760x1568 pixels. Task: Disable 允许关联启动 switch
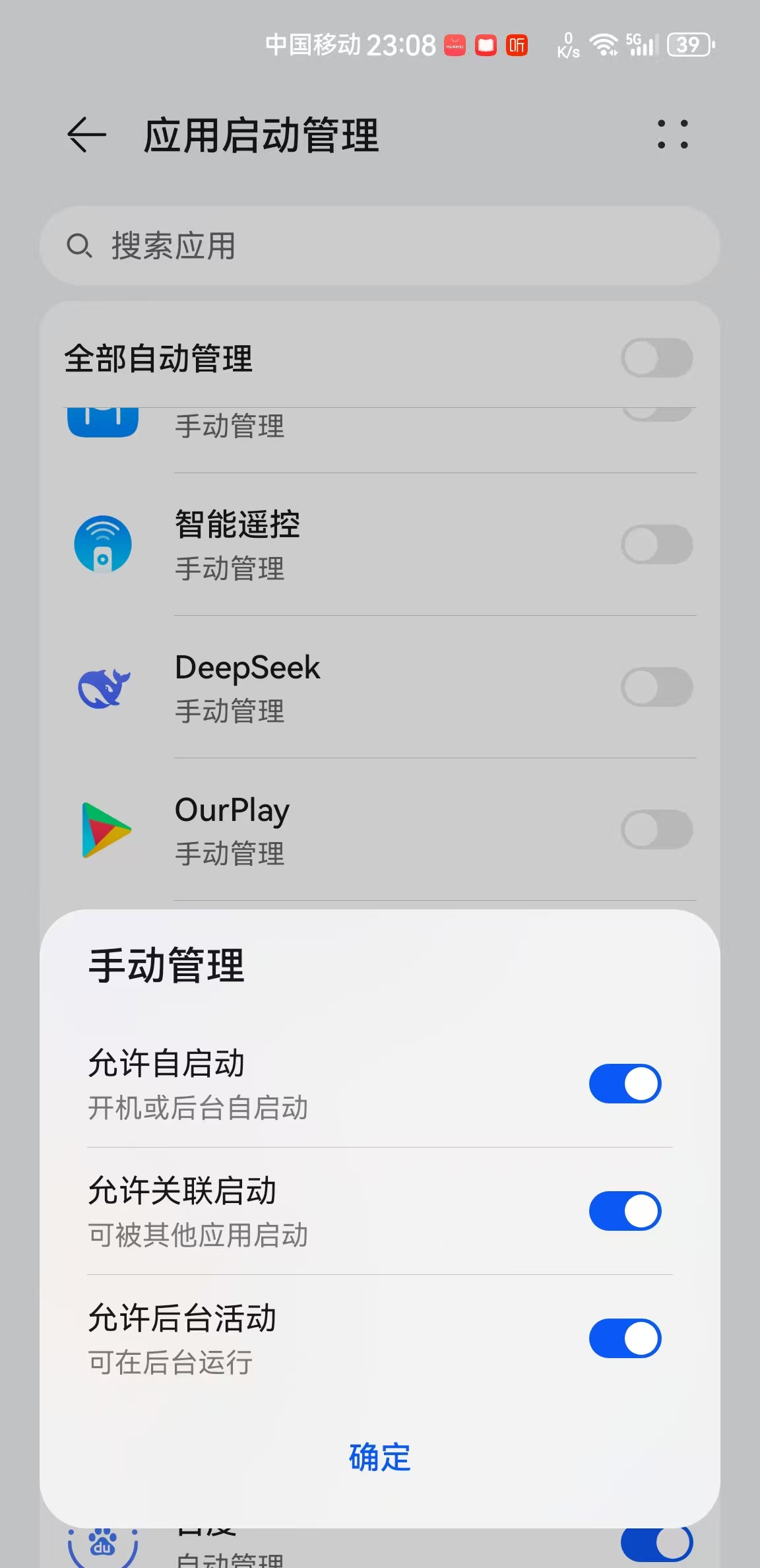[x=625, y=1211]
